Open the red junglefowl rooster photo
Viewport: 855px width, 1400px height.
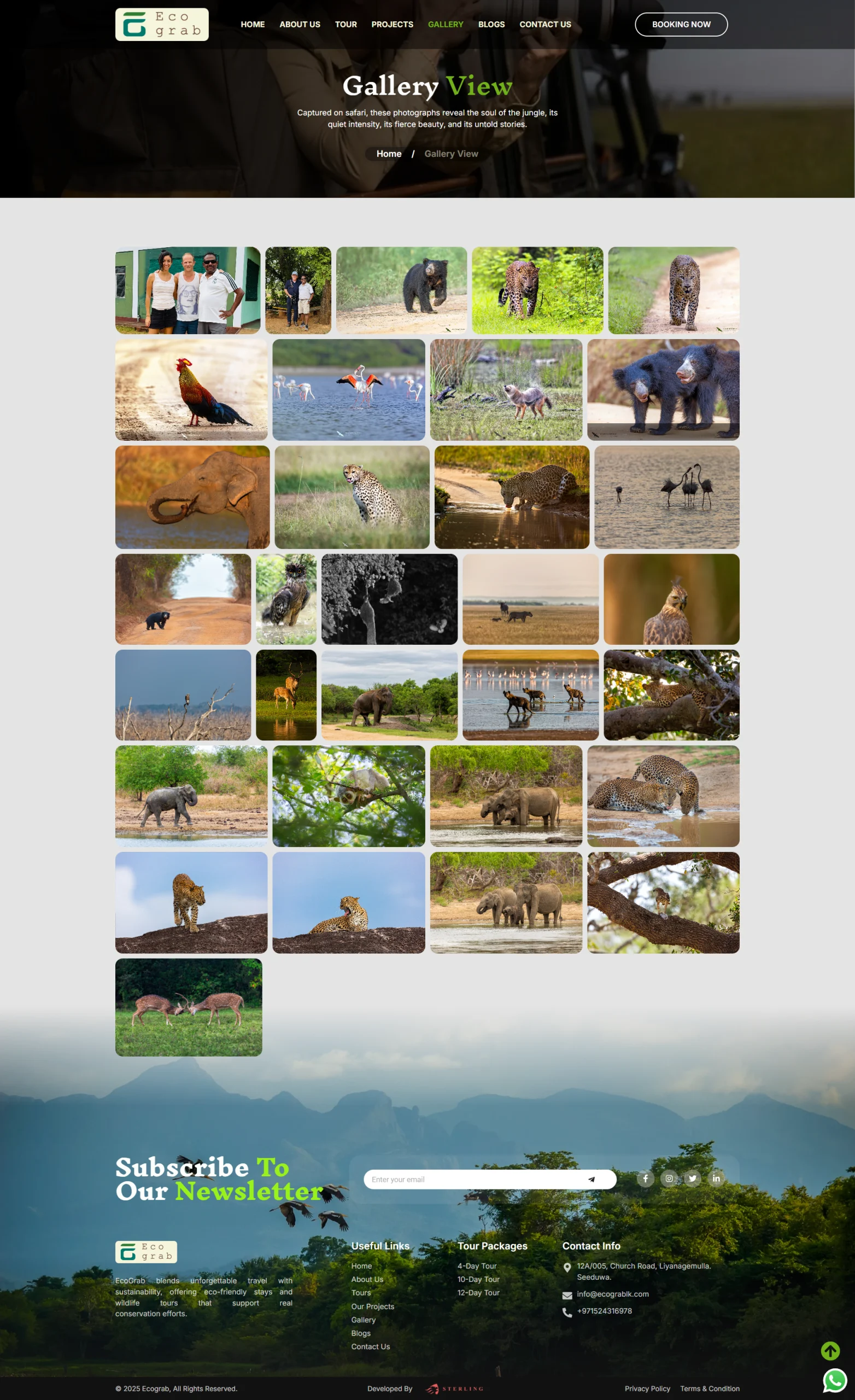tap(191, 390)
